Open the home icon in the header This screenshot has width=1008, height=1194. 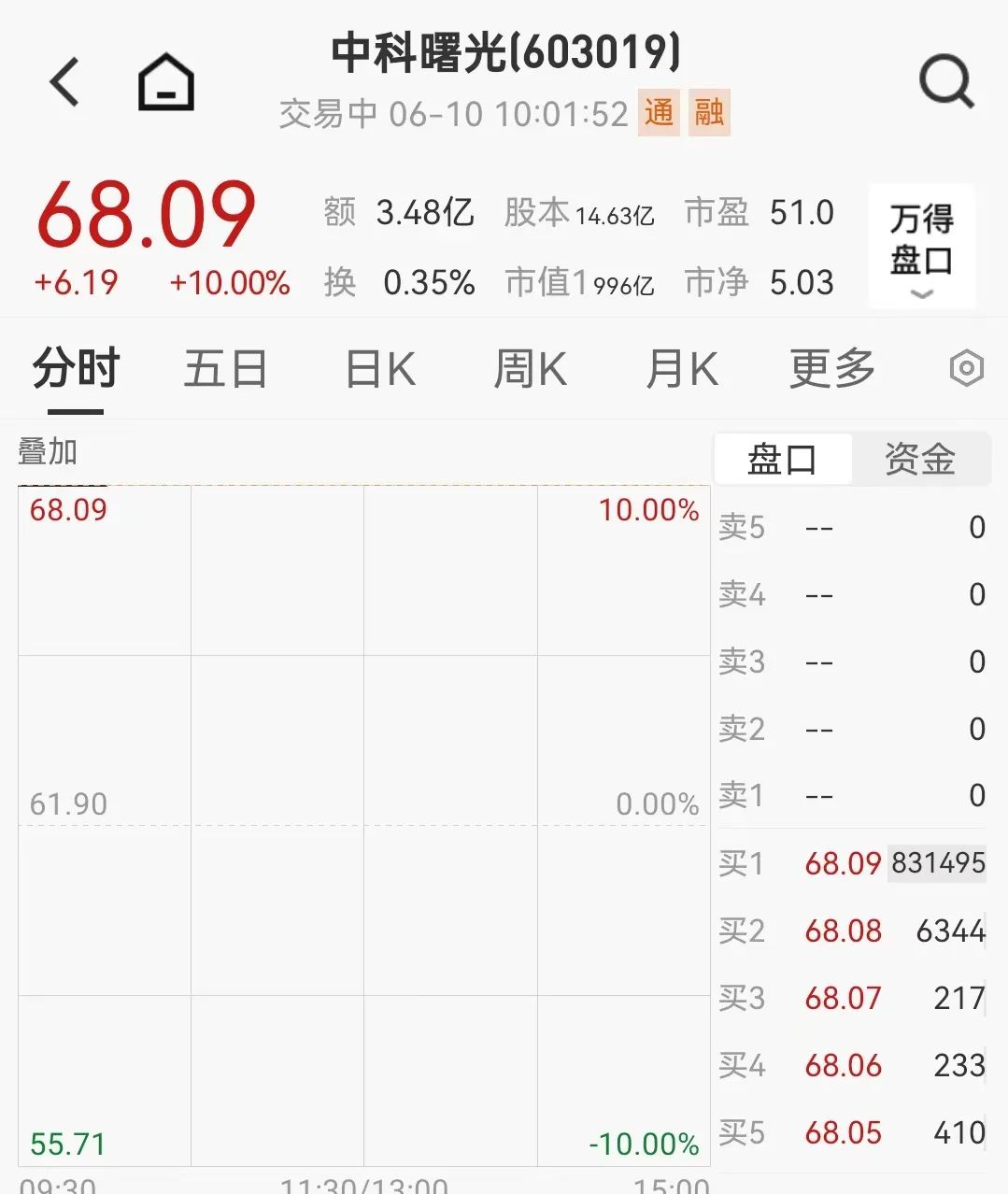pyautogui.click(x=166, y=82)
